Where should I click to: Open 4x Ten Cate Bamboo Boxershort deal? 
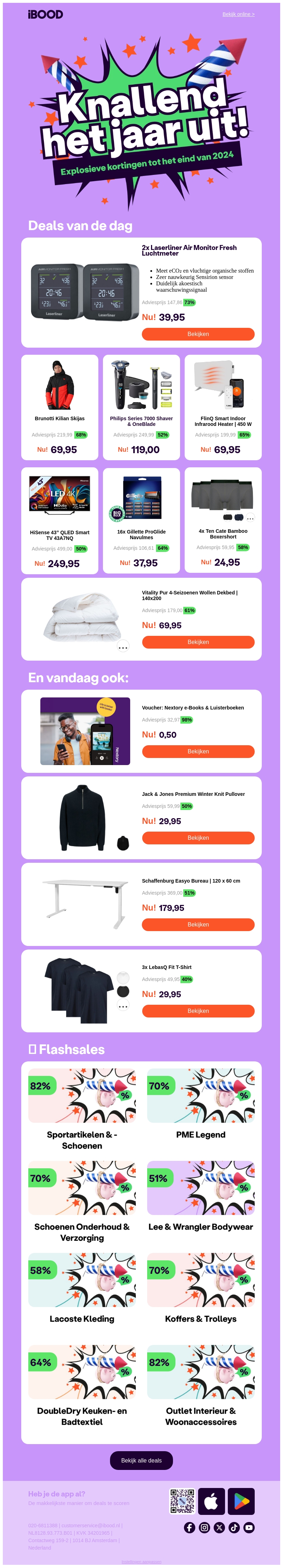click(x=223, y=520)
